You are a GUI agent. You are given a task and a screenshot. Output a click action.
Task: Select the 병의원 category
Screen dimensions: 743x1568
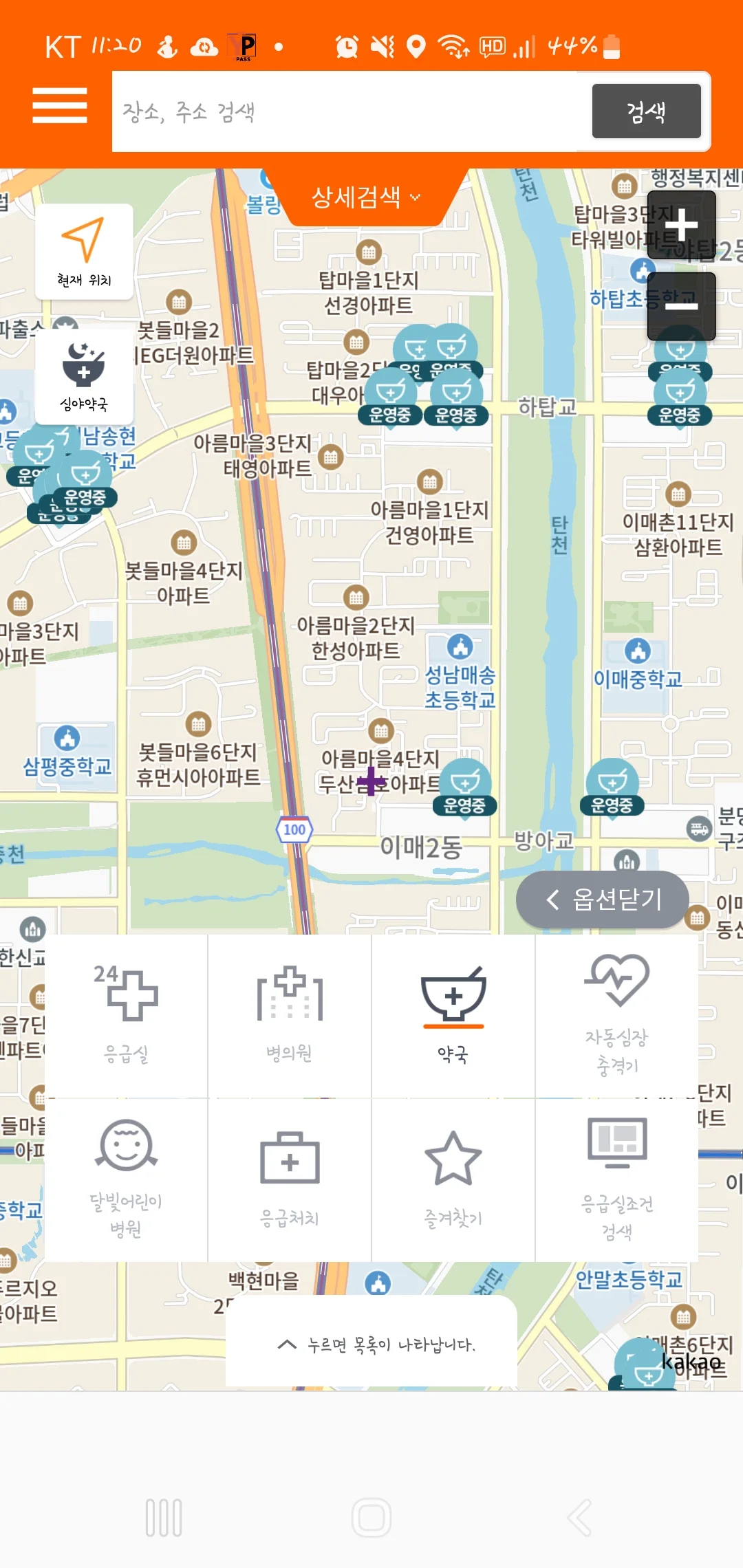[x=290, y=1016]
